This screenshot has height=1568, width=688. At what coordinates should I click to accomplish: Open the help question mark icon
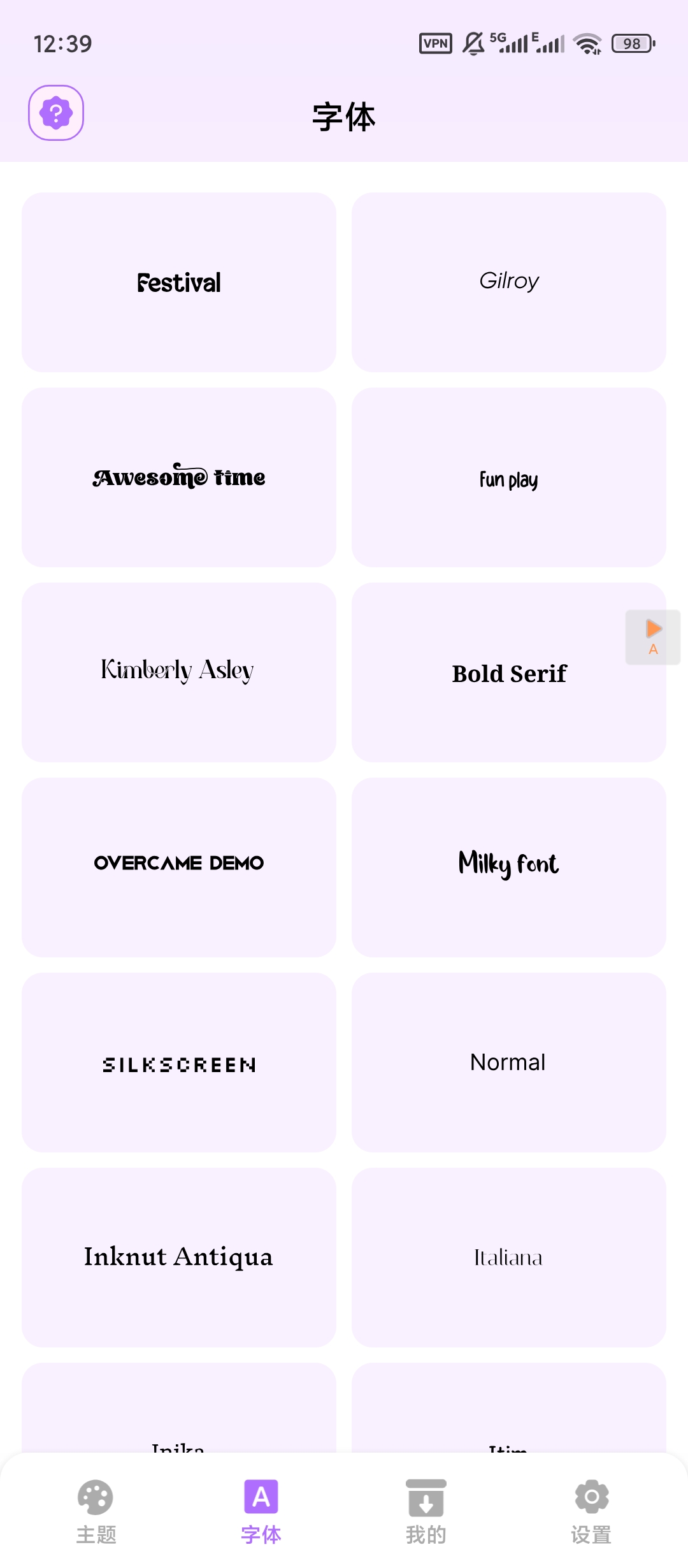(56, 113)
